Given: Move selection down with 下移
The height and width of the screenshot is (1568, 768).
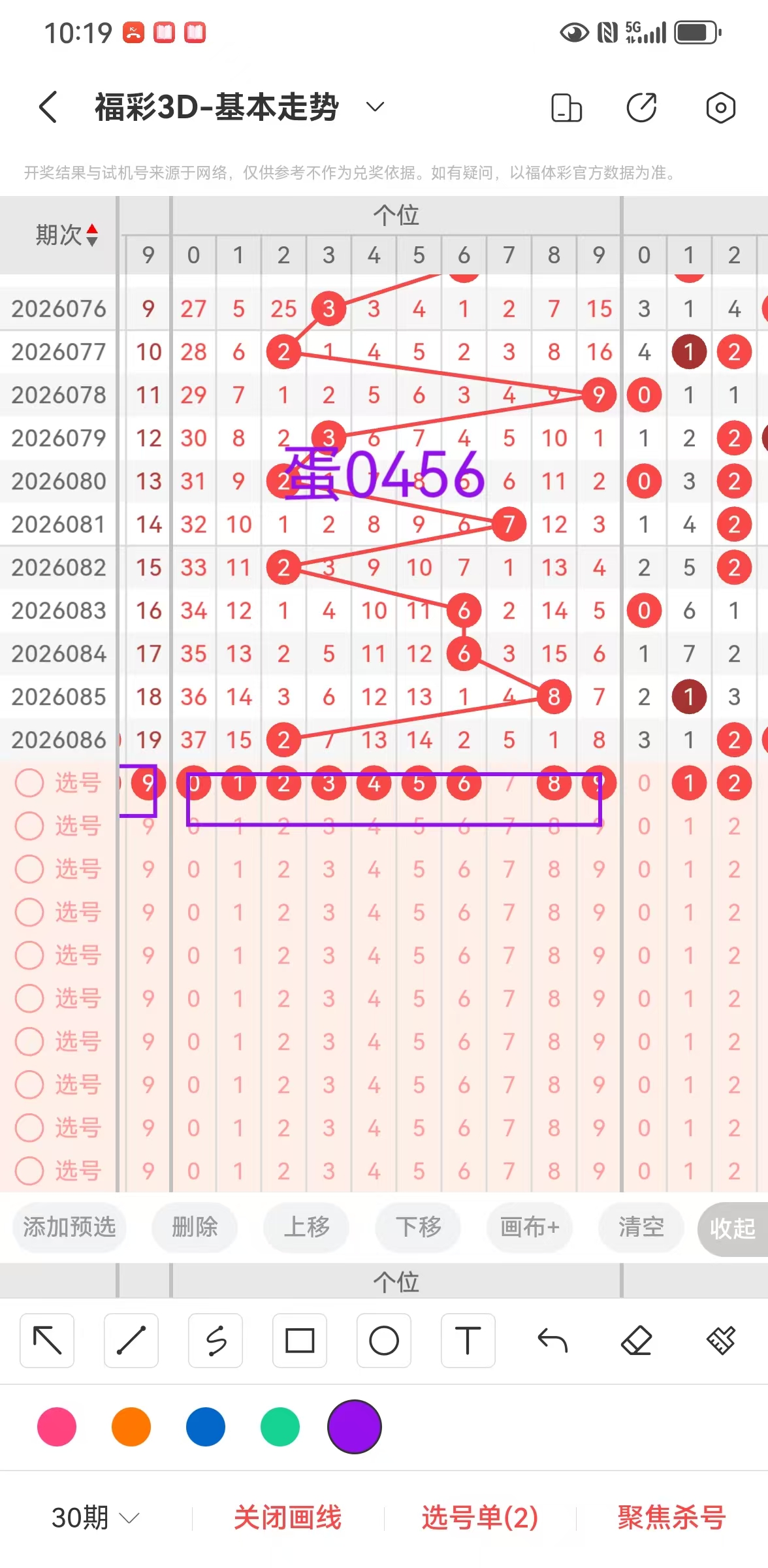Looking at the screenshot, I should 418,1227.
